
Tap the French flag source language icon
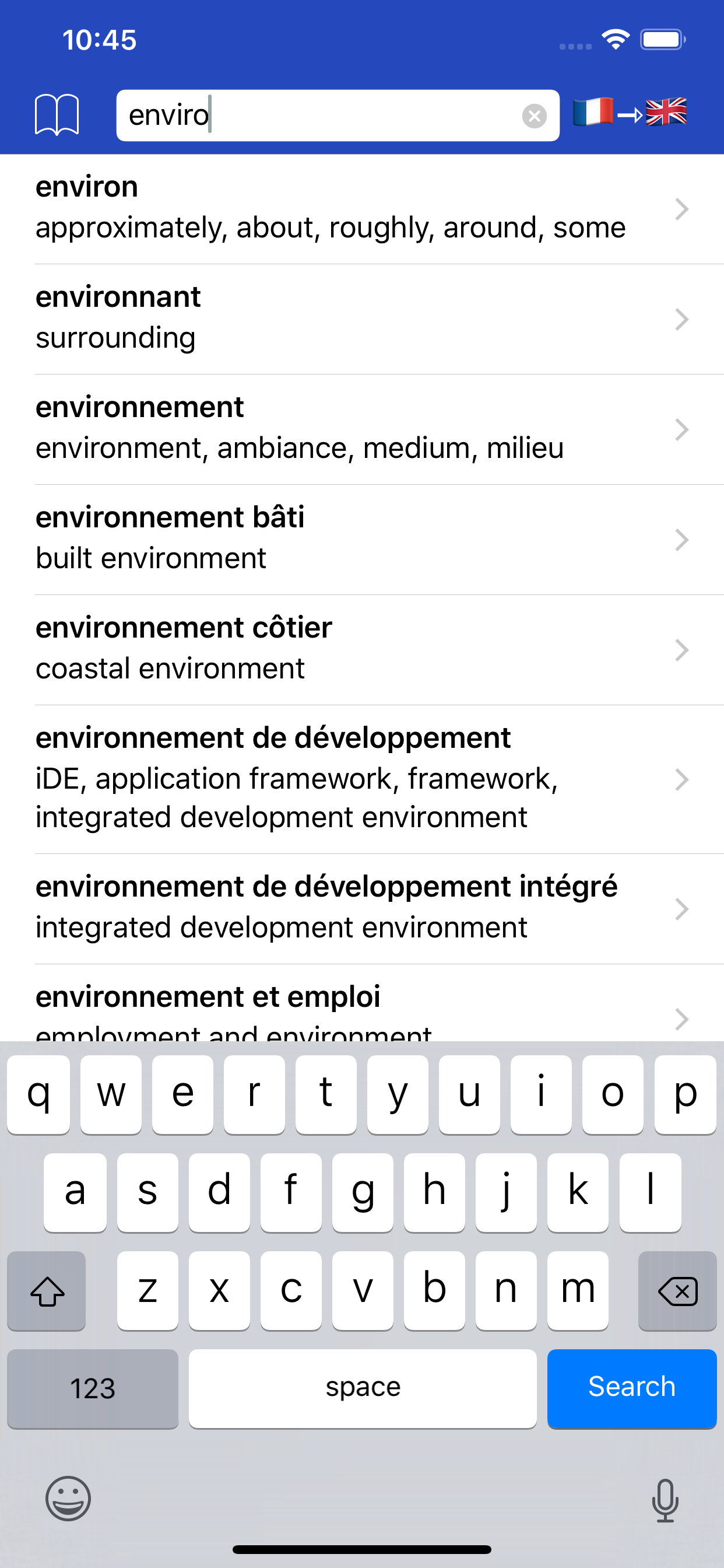pos(593,113)
